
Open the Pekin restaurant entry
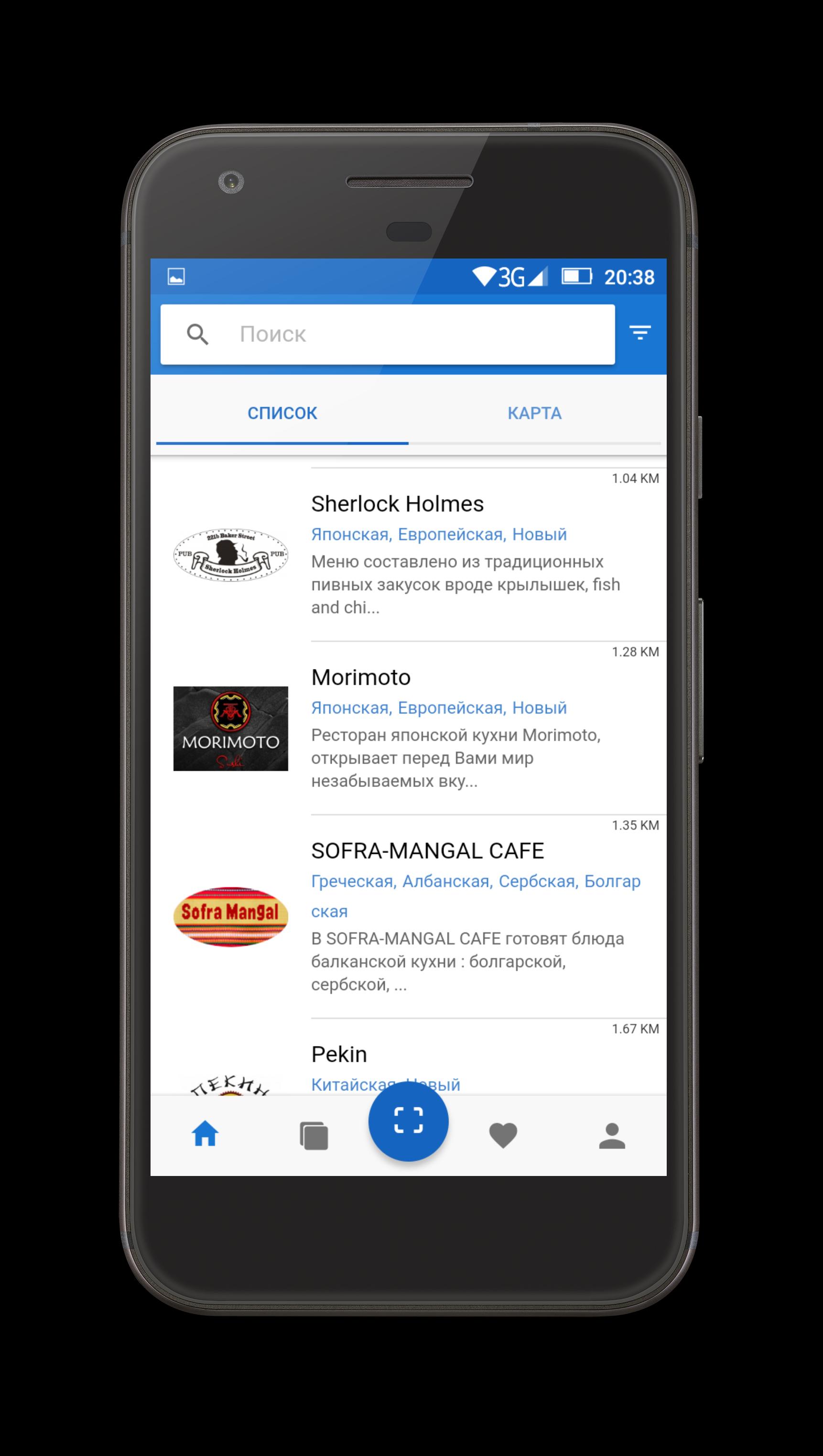[339, 1055]
